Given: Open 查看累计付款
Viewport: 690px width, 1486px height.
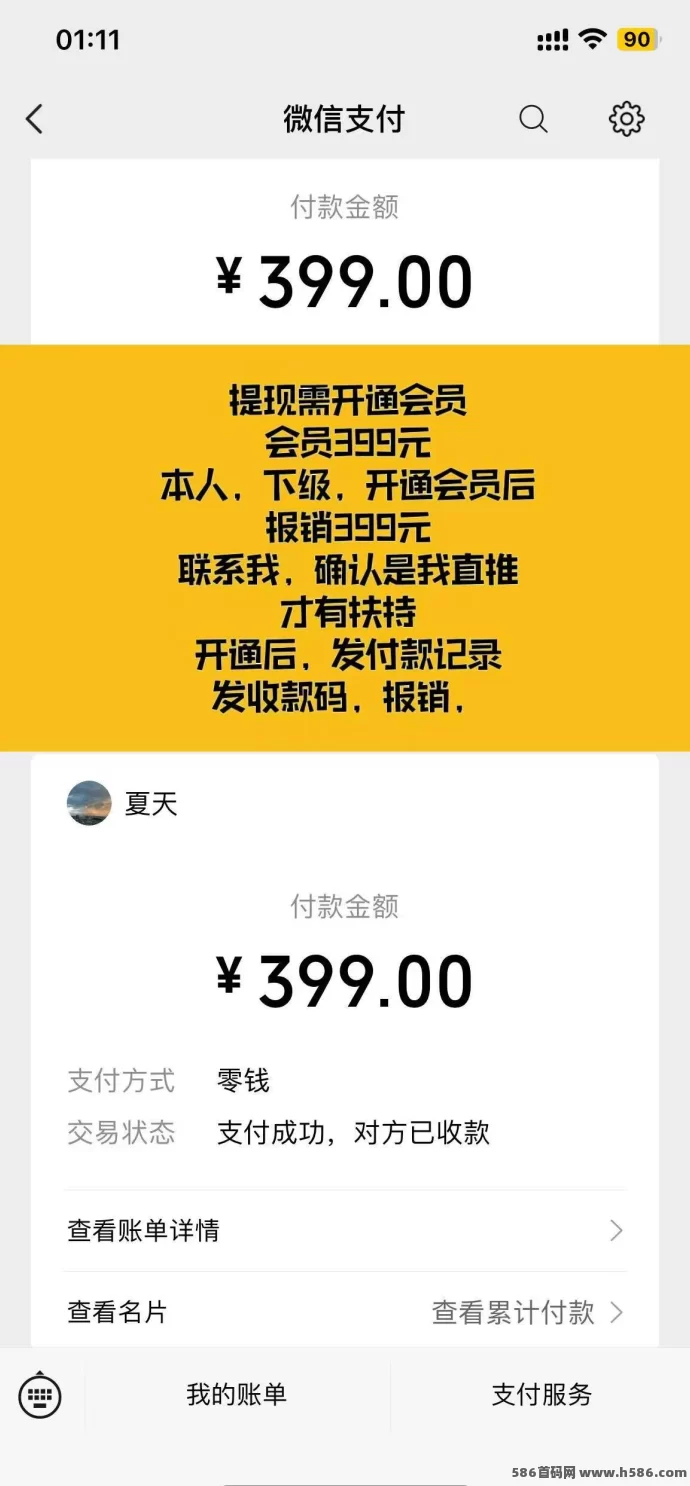Looking at the screenshot, I should [x=525, y=1312].
